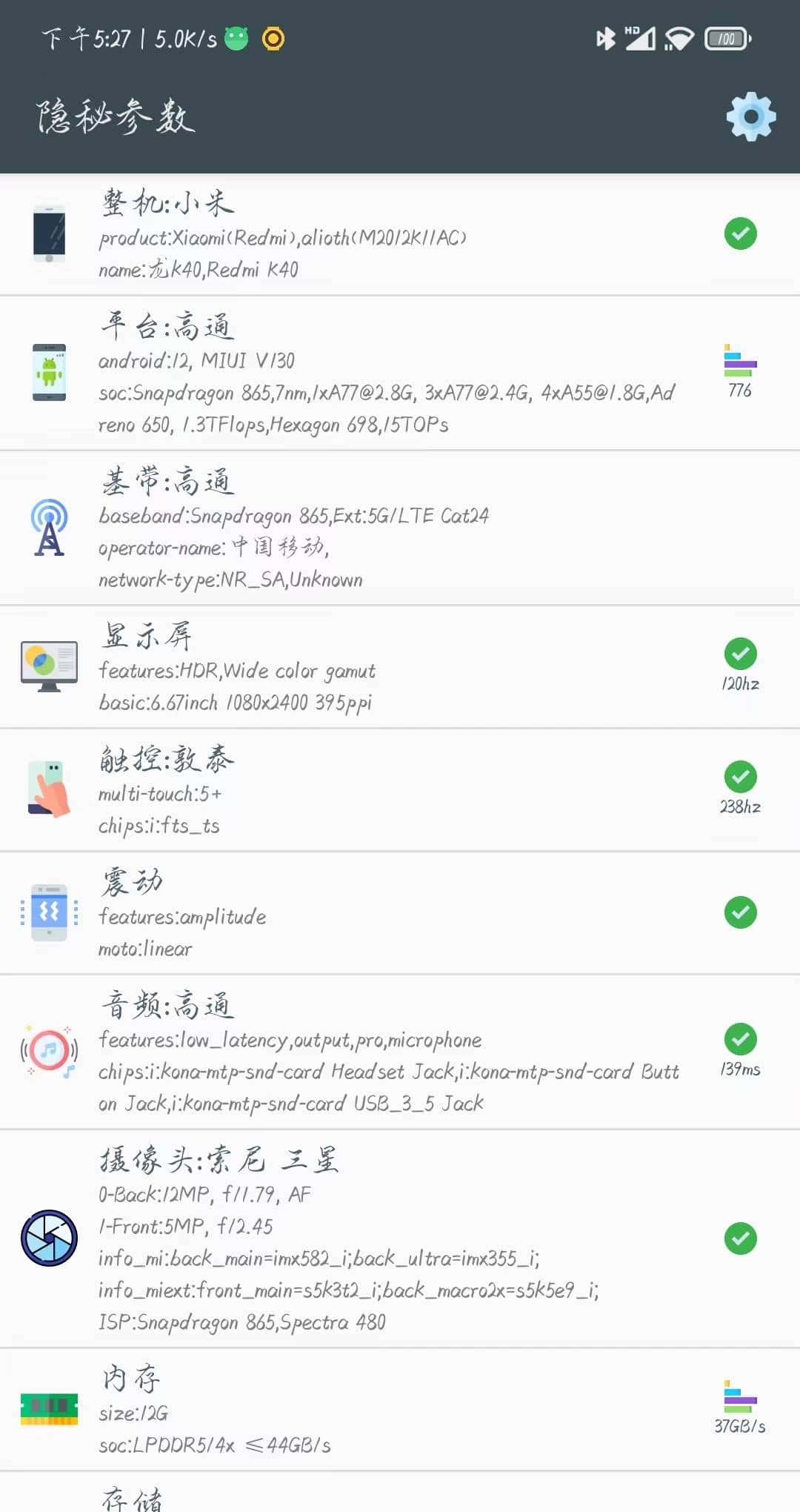Select the touch gesture icon beside 触控:敦泰
The height and width of the screenshot is (1512, 800).
(49, 788)
